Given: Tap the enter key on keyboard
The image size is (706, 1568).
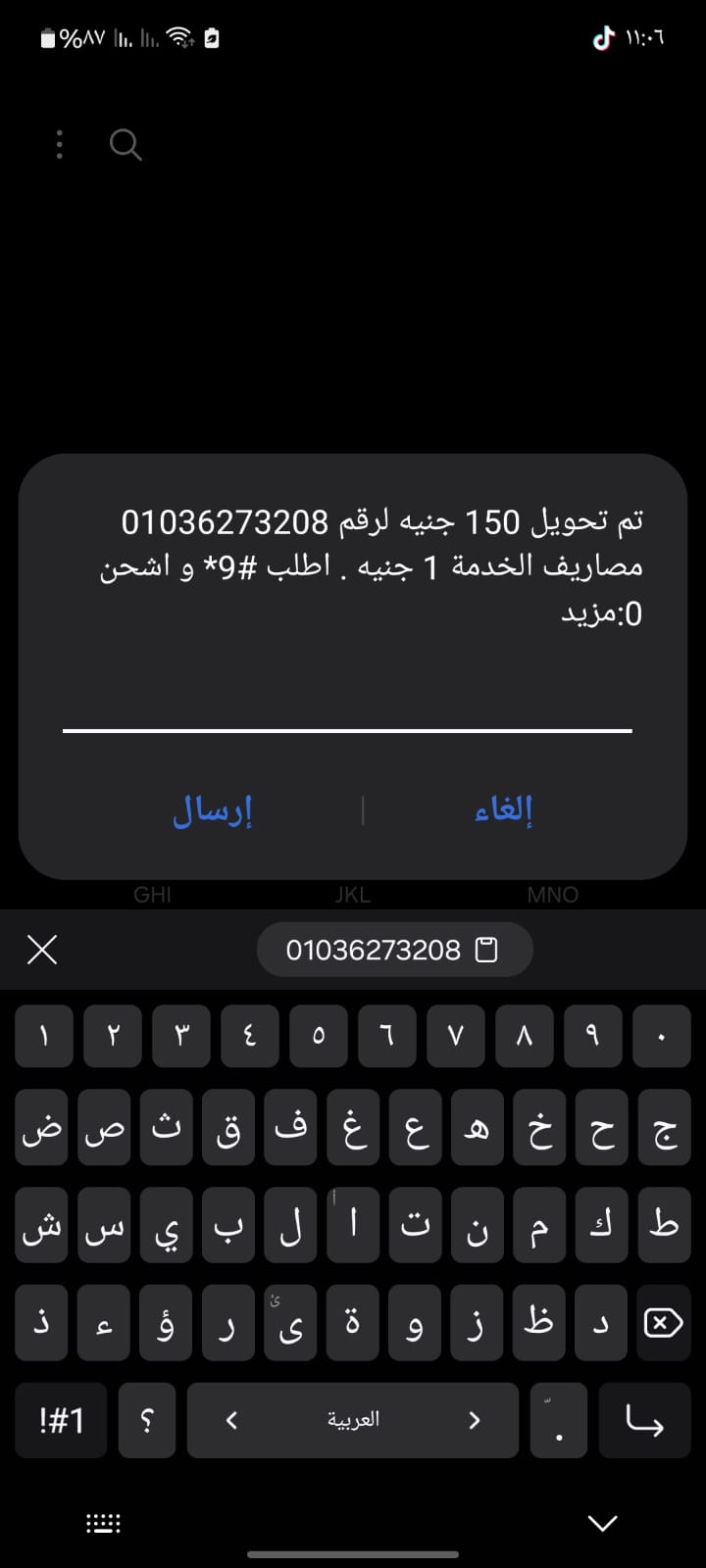Looking at the screenshot, I should 644,1420.
